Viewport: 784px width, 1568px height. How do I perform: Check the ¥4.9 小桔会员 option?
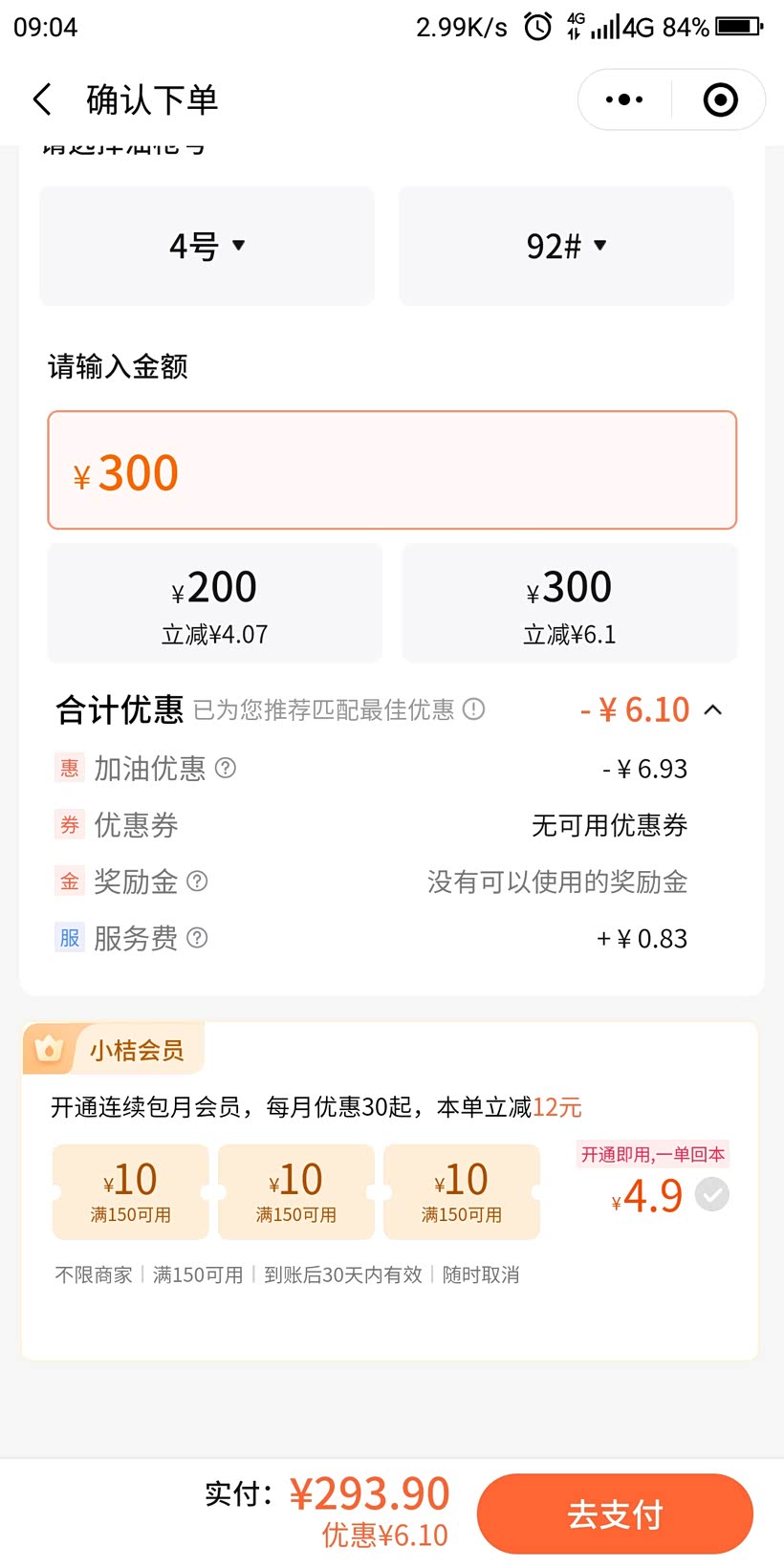711,1194
